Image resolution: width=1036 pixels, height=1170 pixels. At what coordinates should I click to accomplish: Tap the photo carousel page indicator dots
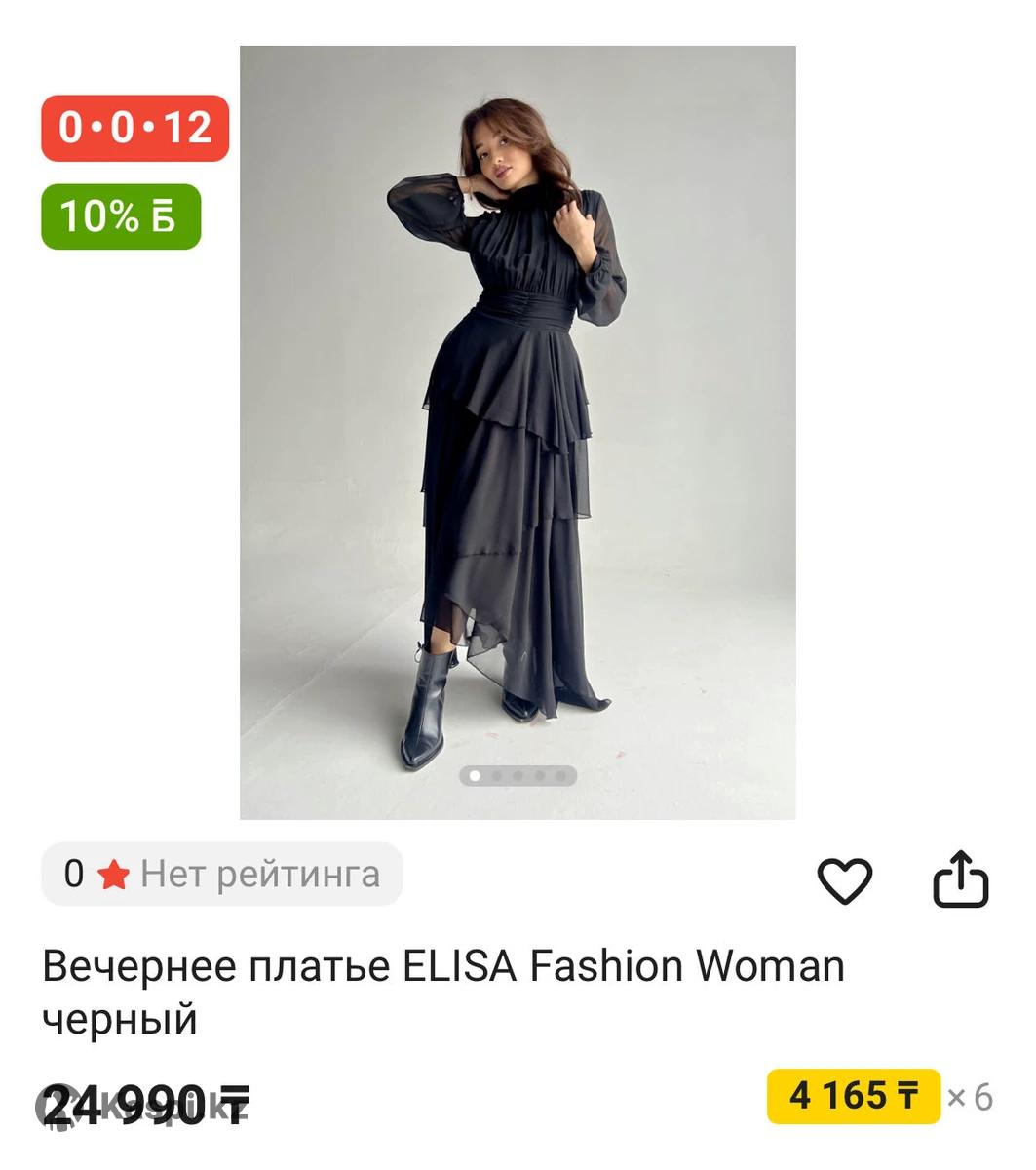pyautogui.click(x=518, y=776)
